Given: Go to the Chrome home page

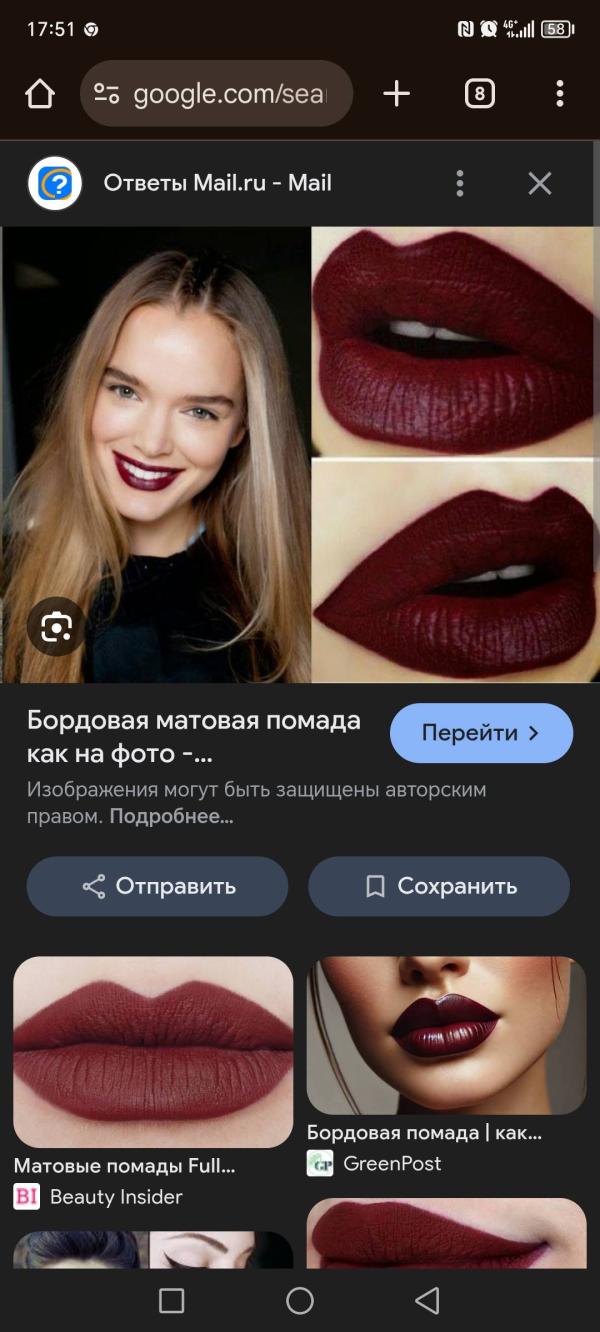Looking at the screenshot, I should [x=40, y=94].
